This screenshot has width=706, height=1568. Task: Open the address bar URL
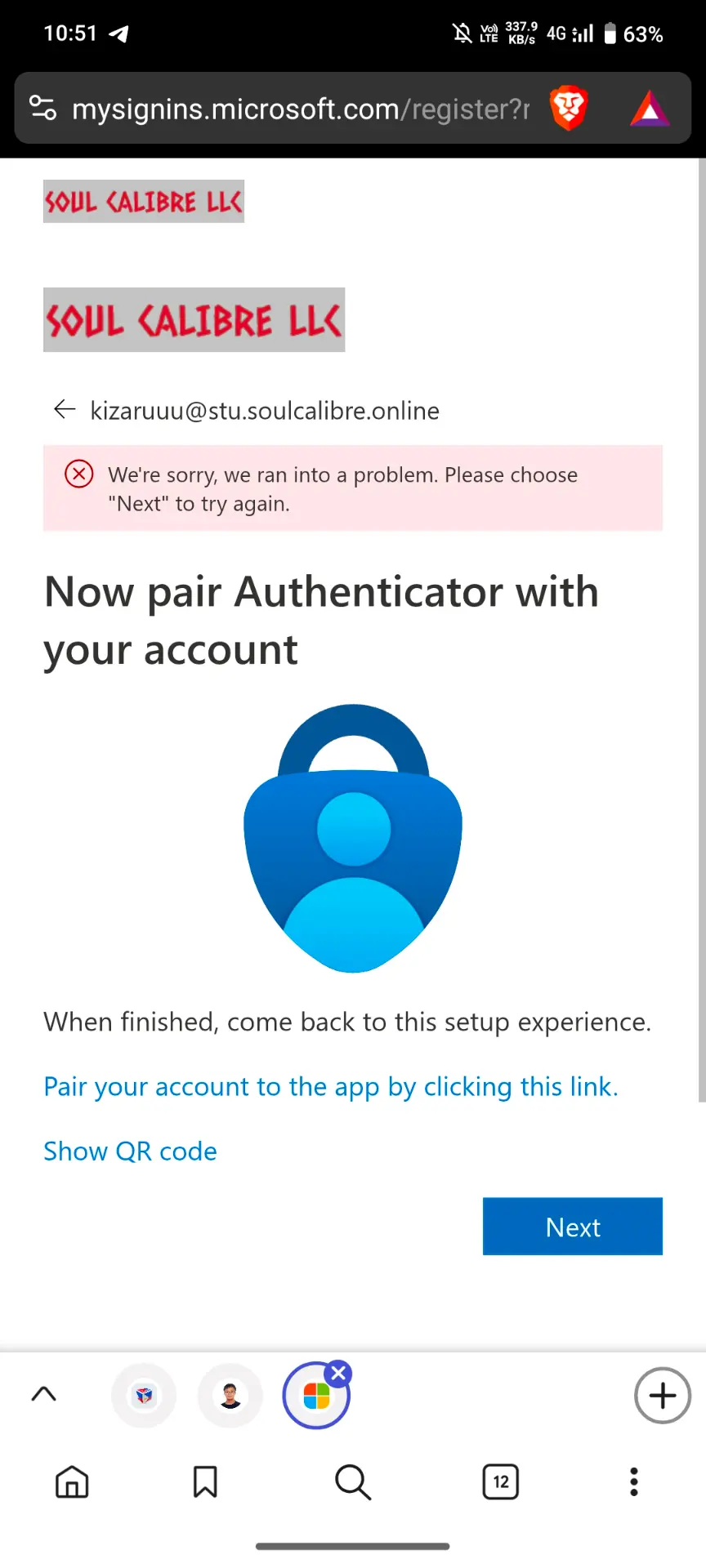pos(301,109)
